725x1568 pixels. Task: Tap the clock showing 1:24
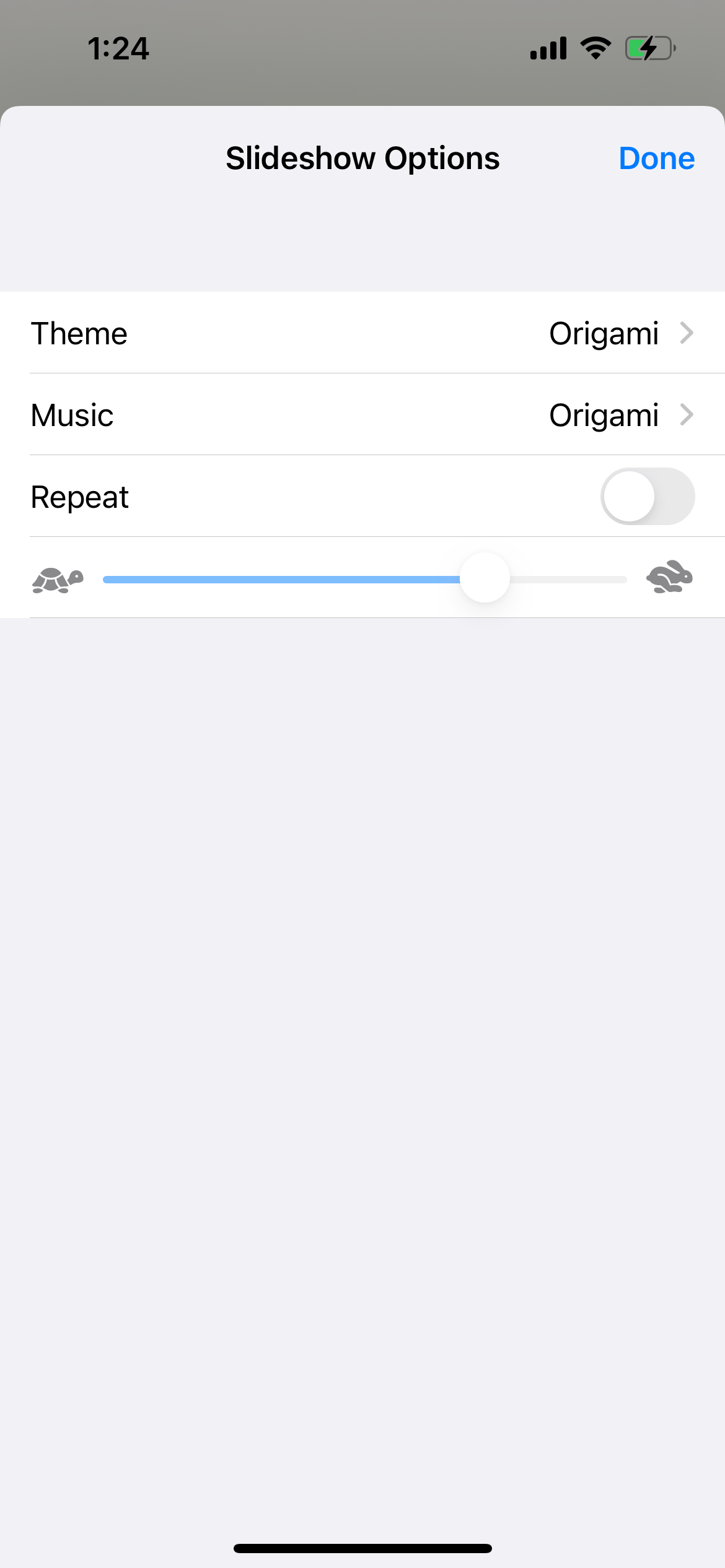[x=118, y=47]
